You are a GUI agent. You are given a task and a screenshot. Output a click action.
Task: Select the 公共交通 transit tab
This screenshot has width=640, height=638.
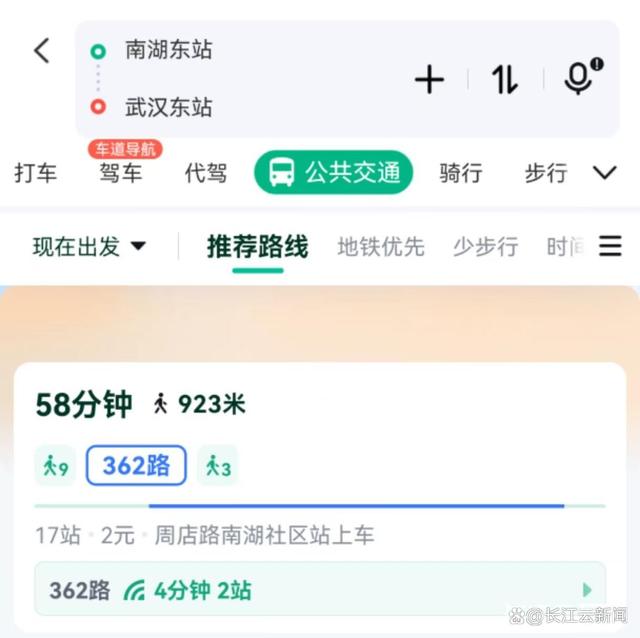tap(333, 173)
